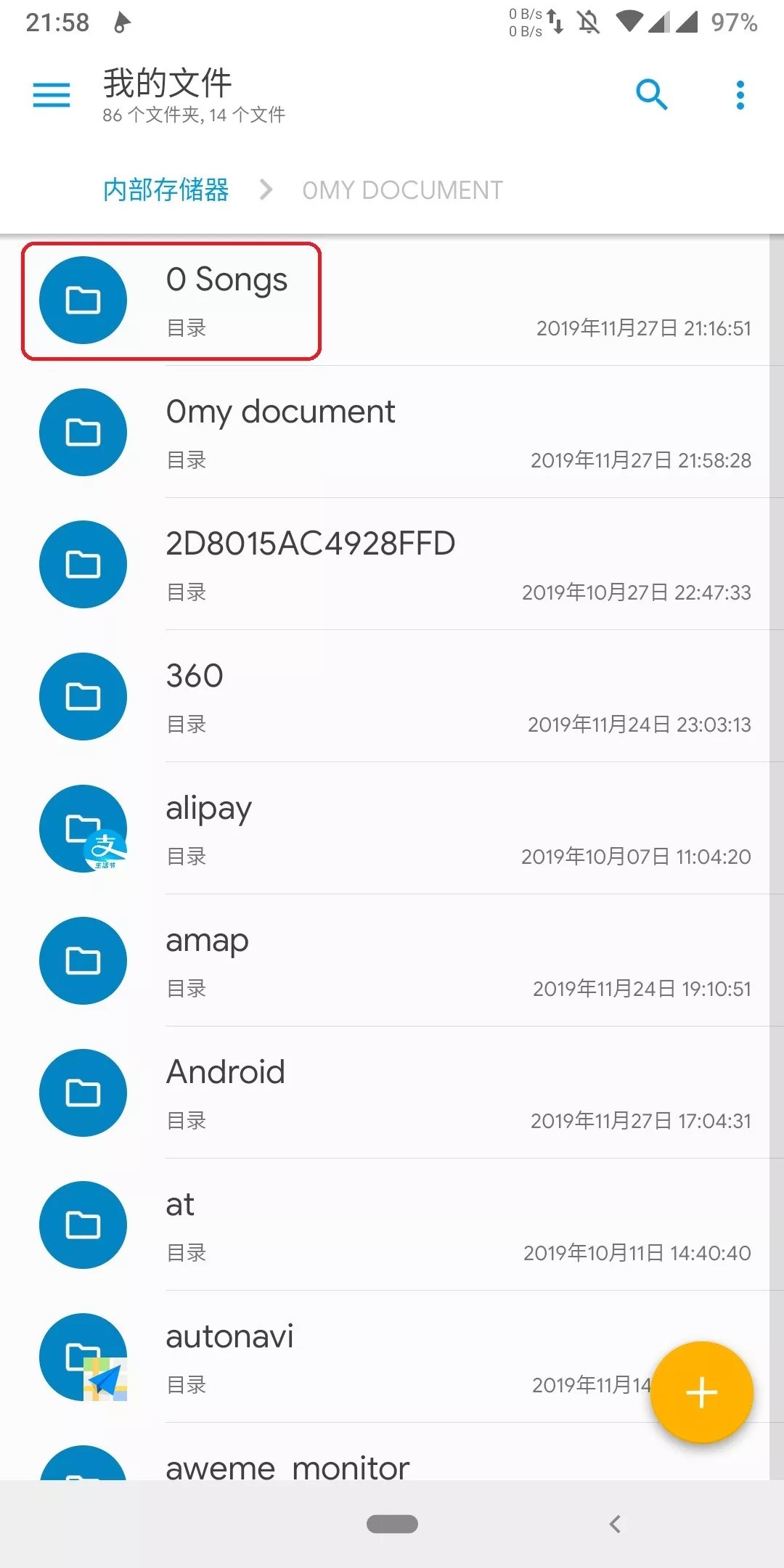Screen dimensions: 784x1568
Task: Expand the breadcrumb chevron after 内部存储器
Action: click(266, 189)
